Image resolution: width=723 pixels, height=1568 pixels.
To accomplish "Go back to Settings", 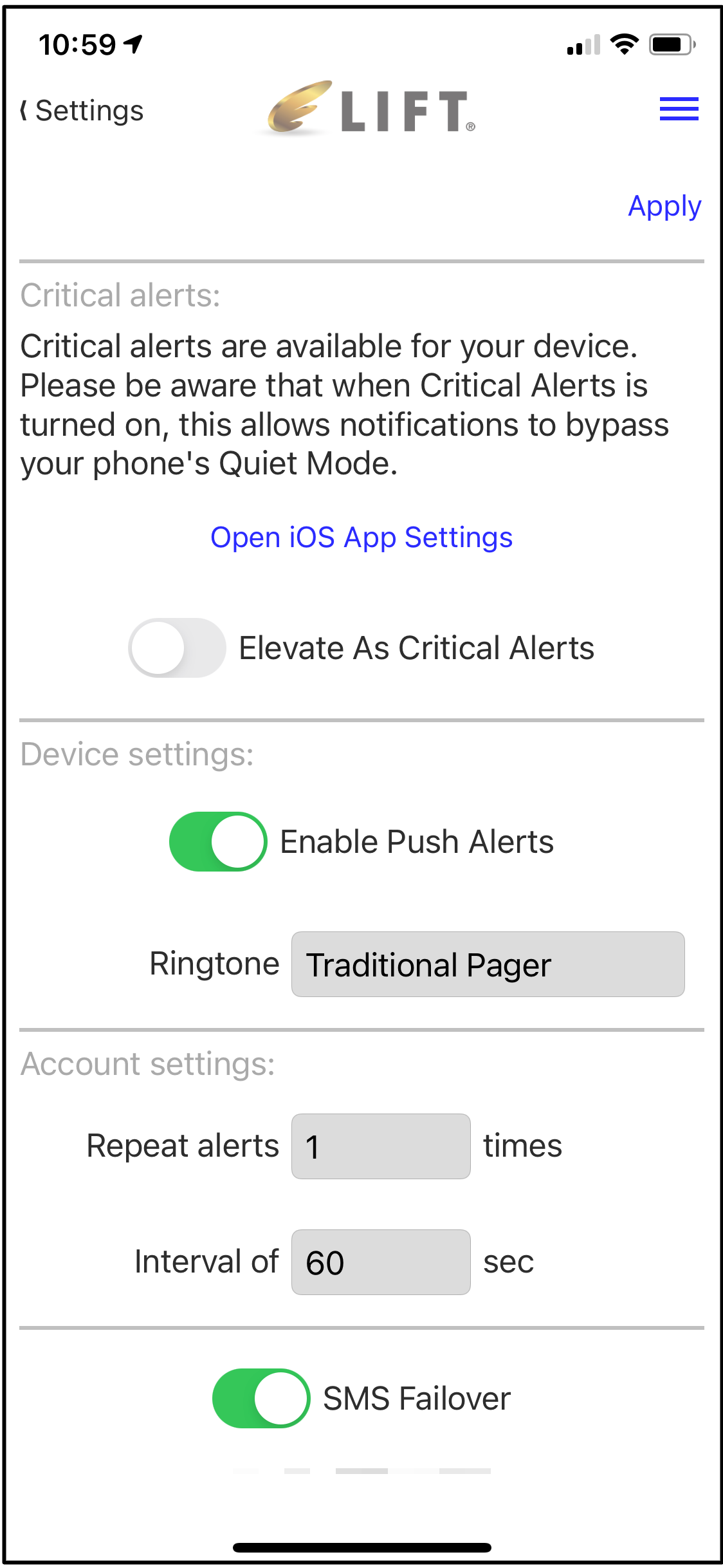I will pos(82,111).
